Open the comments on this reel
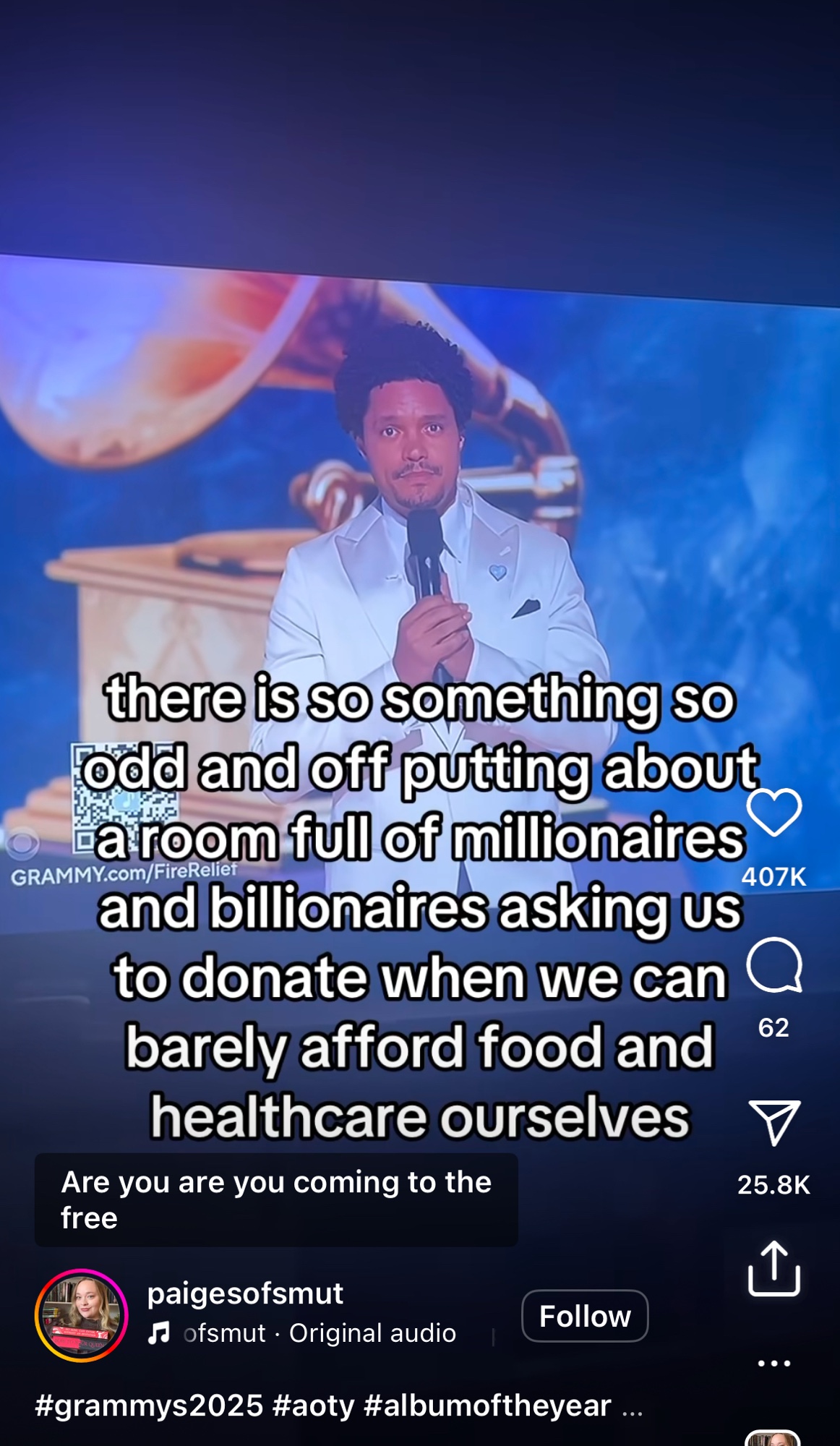This screenshot has height=1446, width=840. point(773,965)
